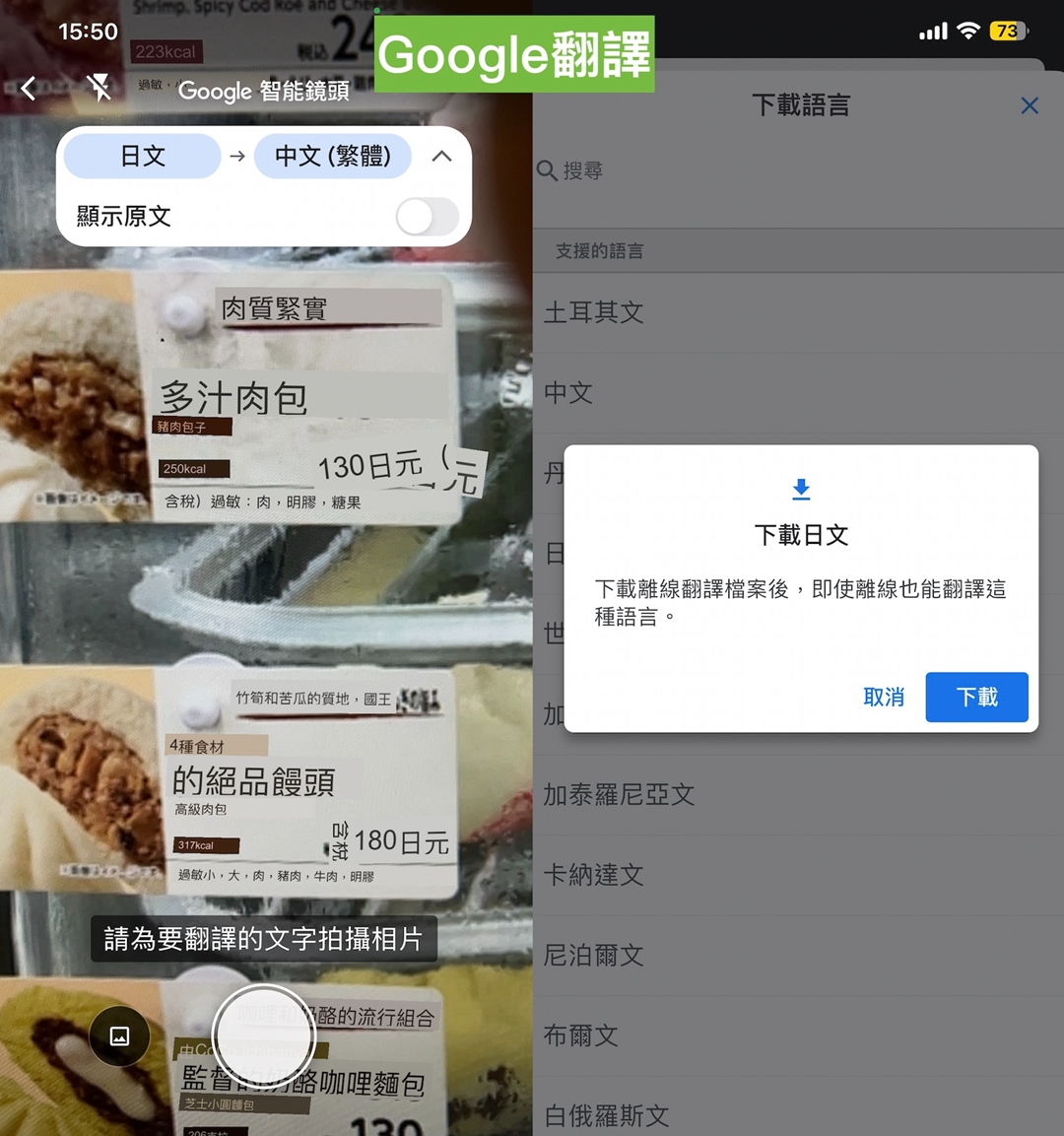Select 中文 from the language list
Viewport: 1064px width, 1136px height.
[568, 393]
